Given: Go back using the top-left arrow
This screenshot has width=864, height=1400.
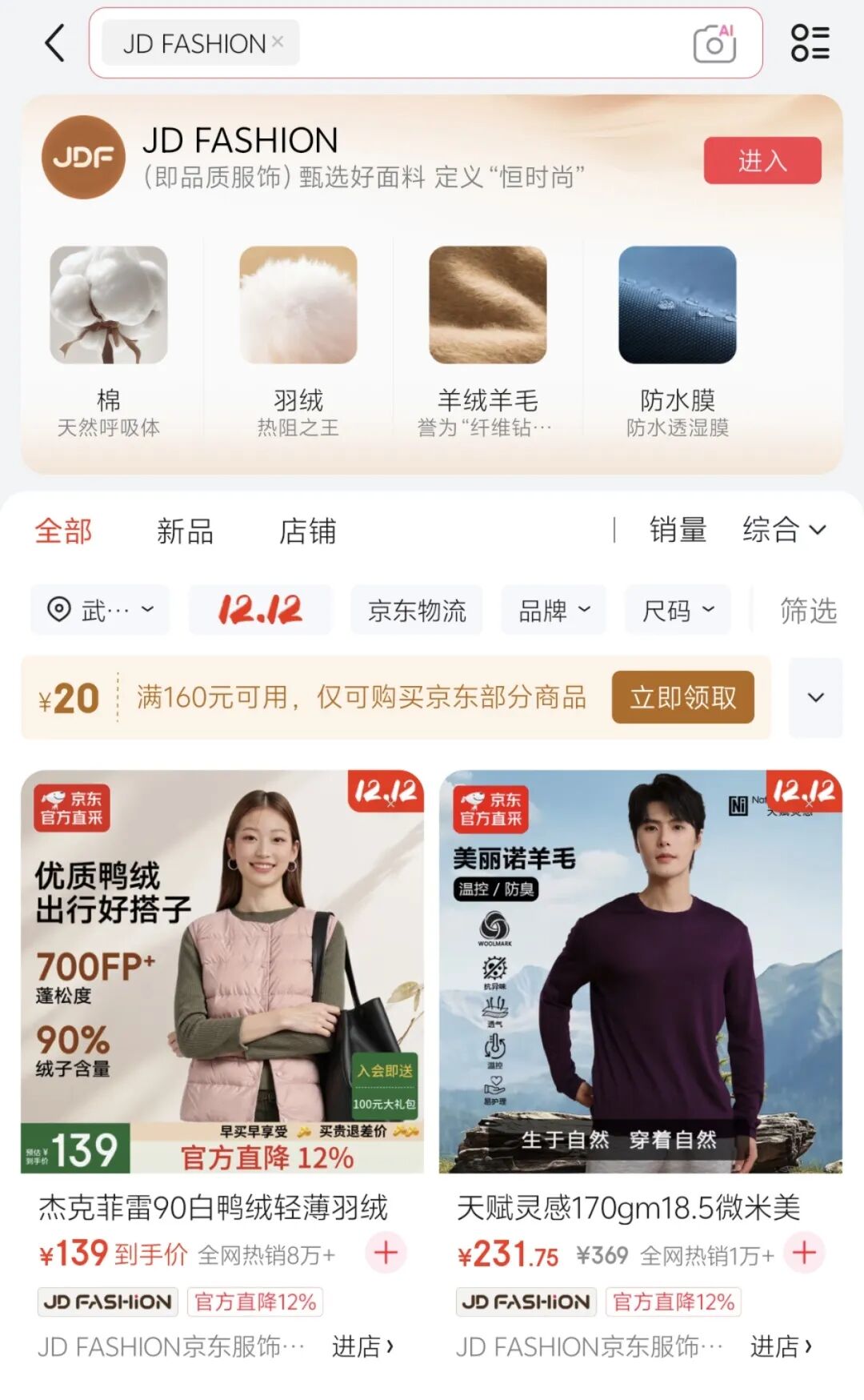Looking at the screenshot, I should [x=54, y=43].
